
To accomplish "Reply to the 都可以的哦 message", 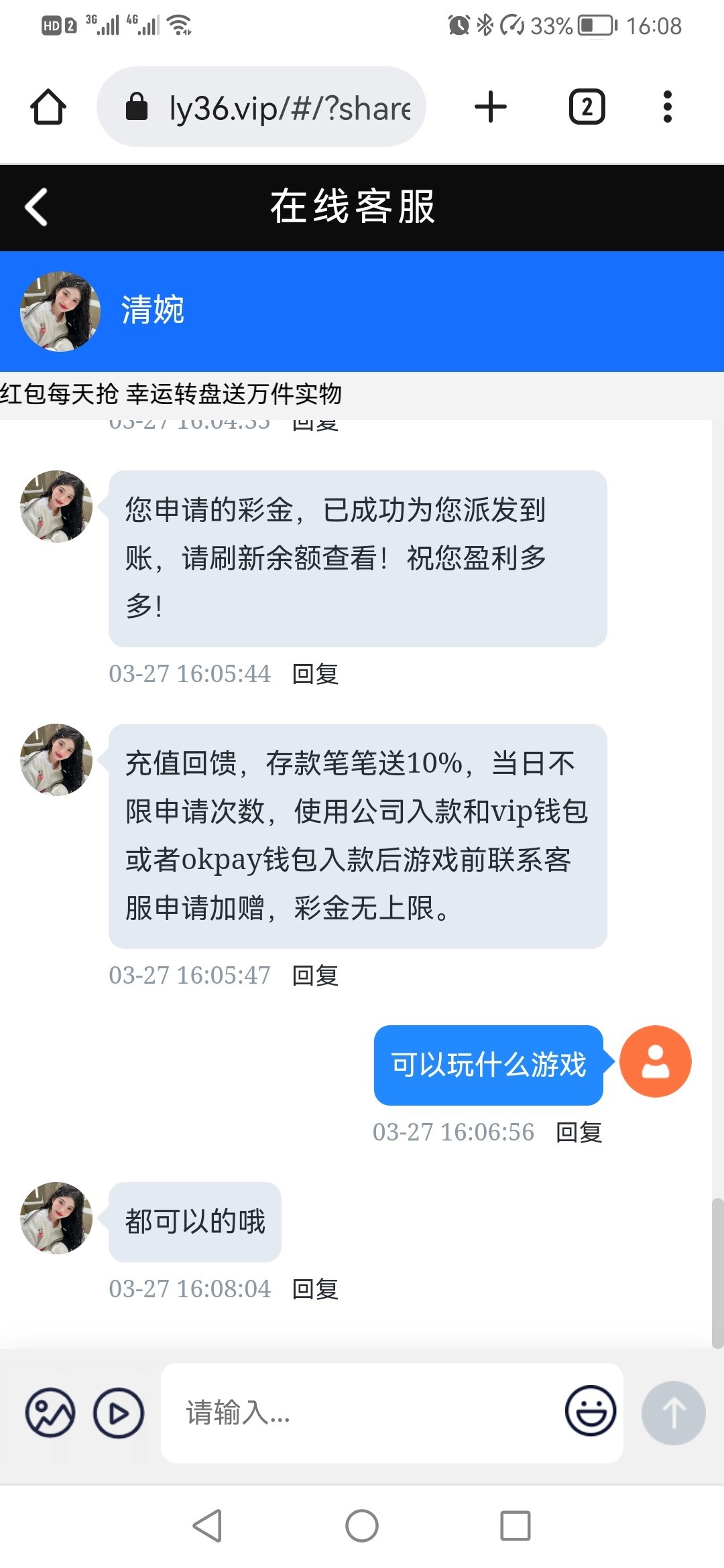I will coord(315,1289).
